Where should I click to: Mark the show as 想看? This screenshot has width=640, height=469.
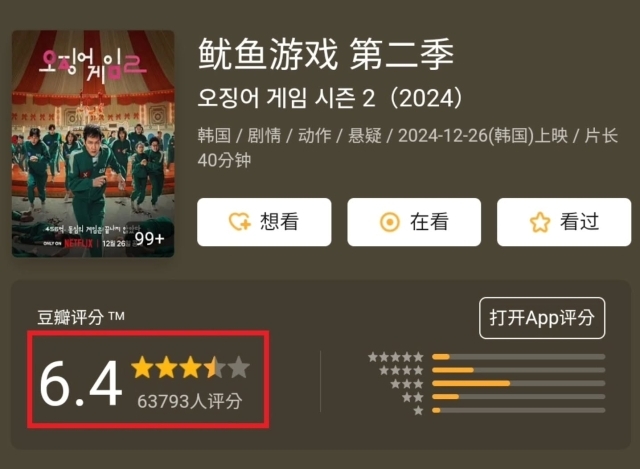[x=264, y=222]
